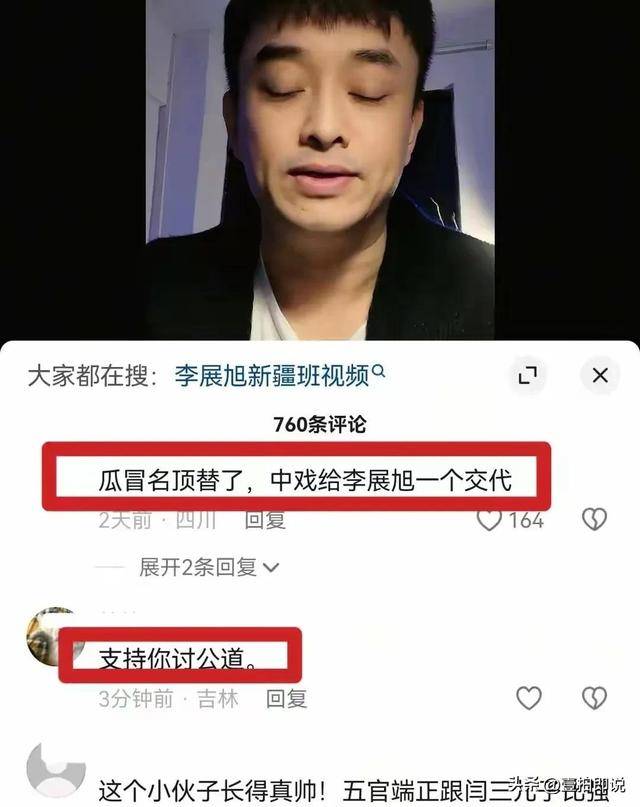Expand the comments panel to full screen
Image resolution: width=640 pixels, height=807 pixels.
tap(527, 376)
